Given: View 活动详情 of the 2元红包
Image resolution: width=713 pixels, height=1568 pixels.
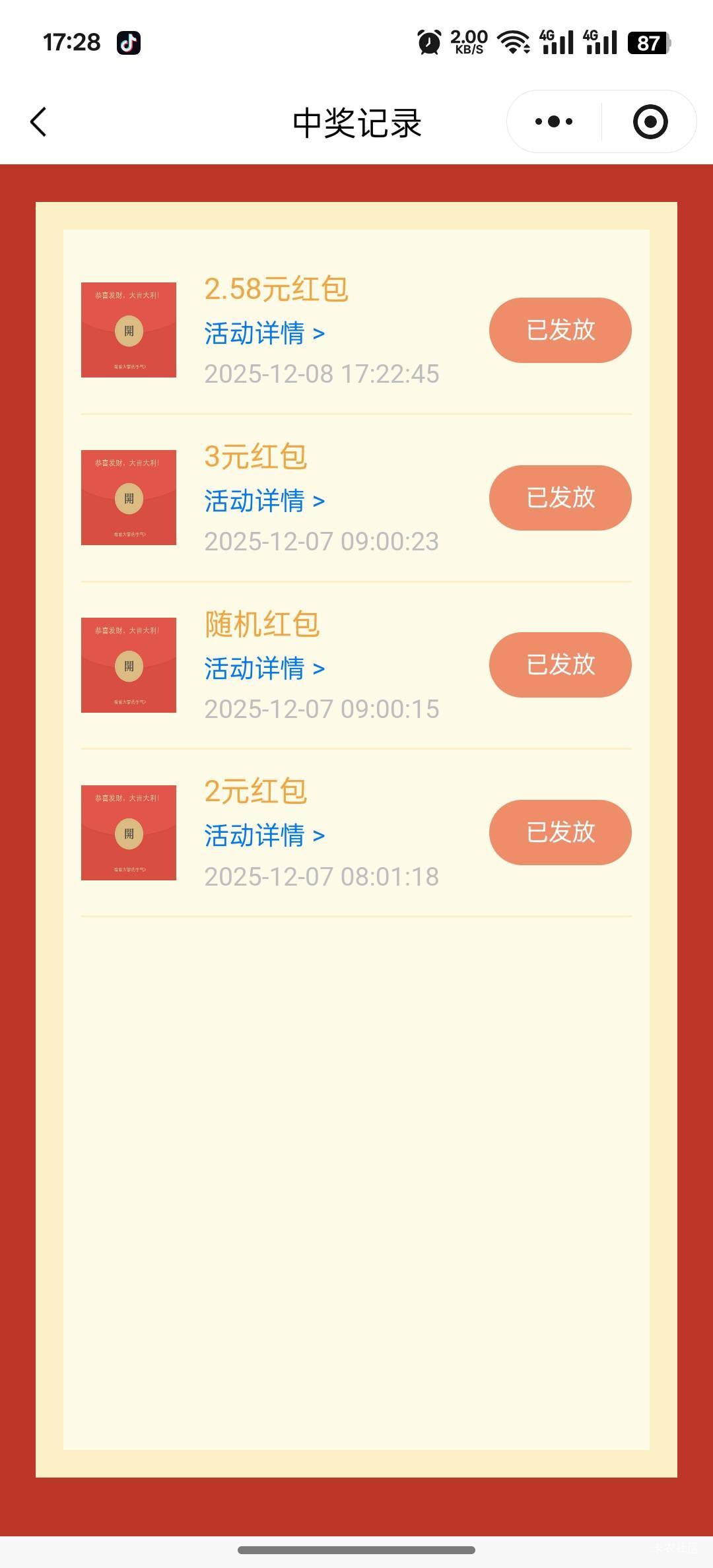Looking at the screenshot, I should pos(264,835).
